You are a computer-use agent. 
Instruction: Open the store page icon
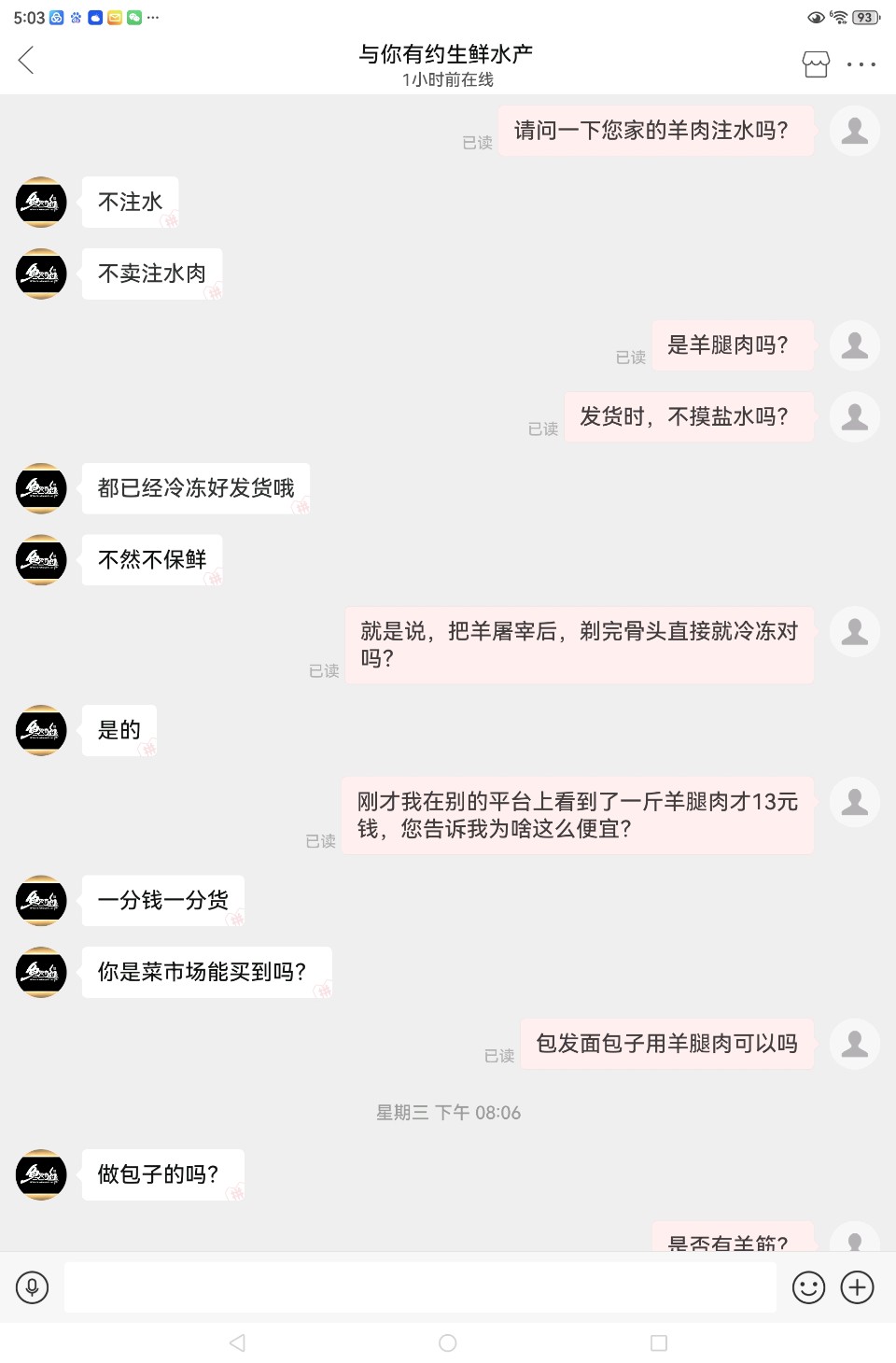816,63
